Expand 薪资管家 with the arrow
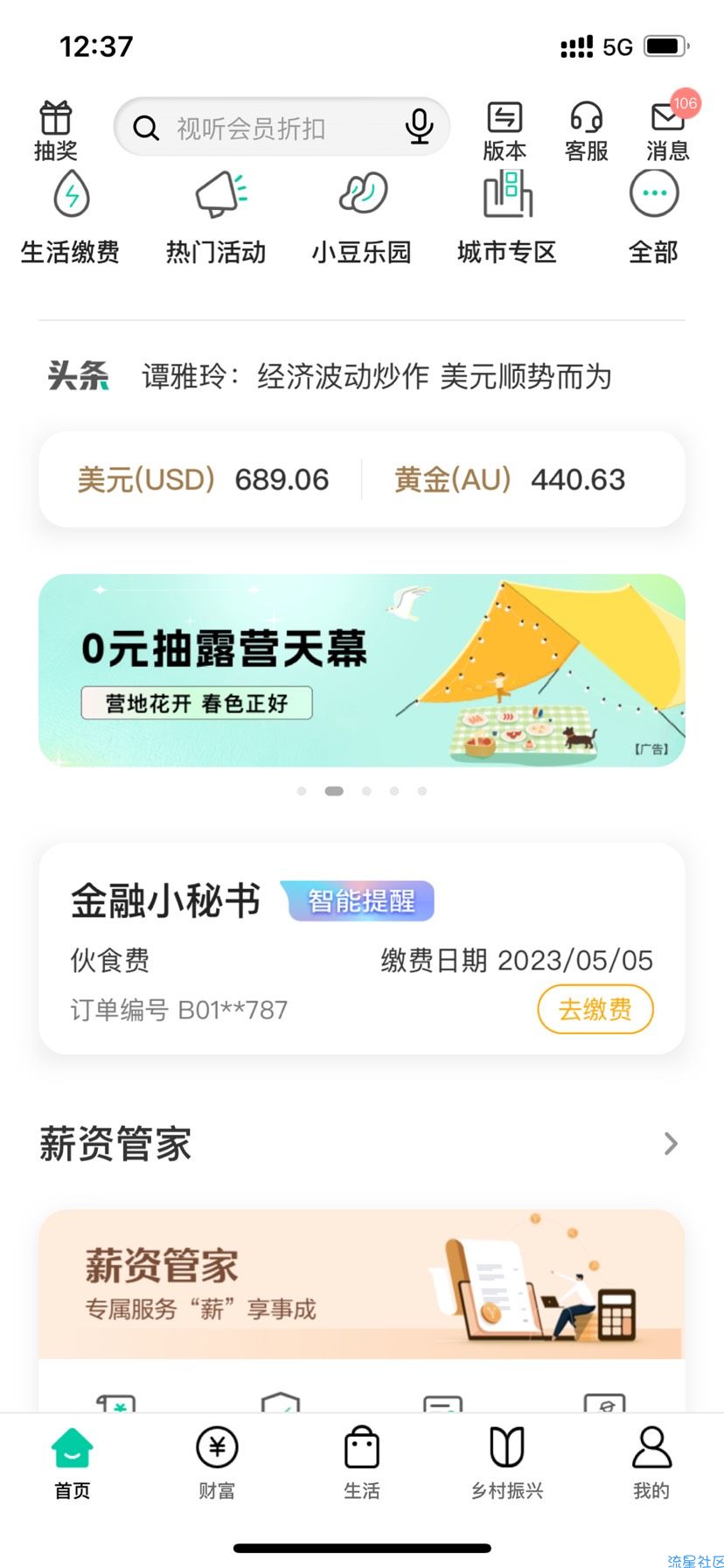The width and height of the screenshot is (724, 1568). [671, 1144]
